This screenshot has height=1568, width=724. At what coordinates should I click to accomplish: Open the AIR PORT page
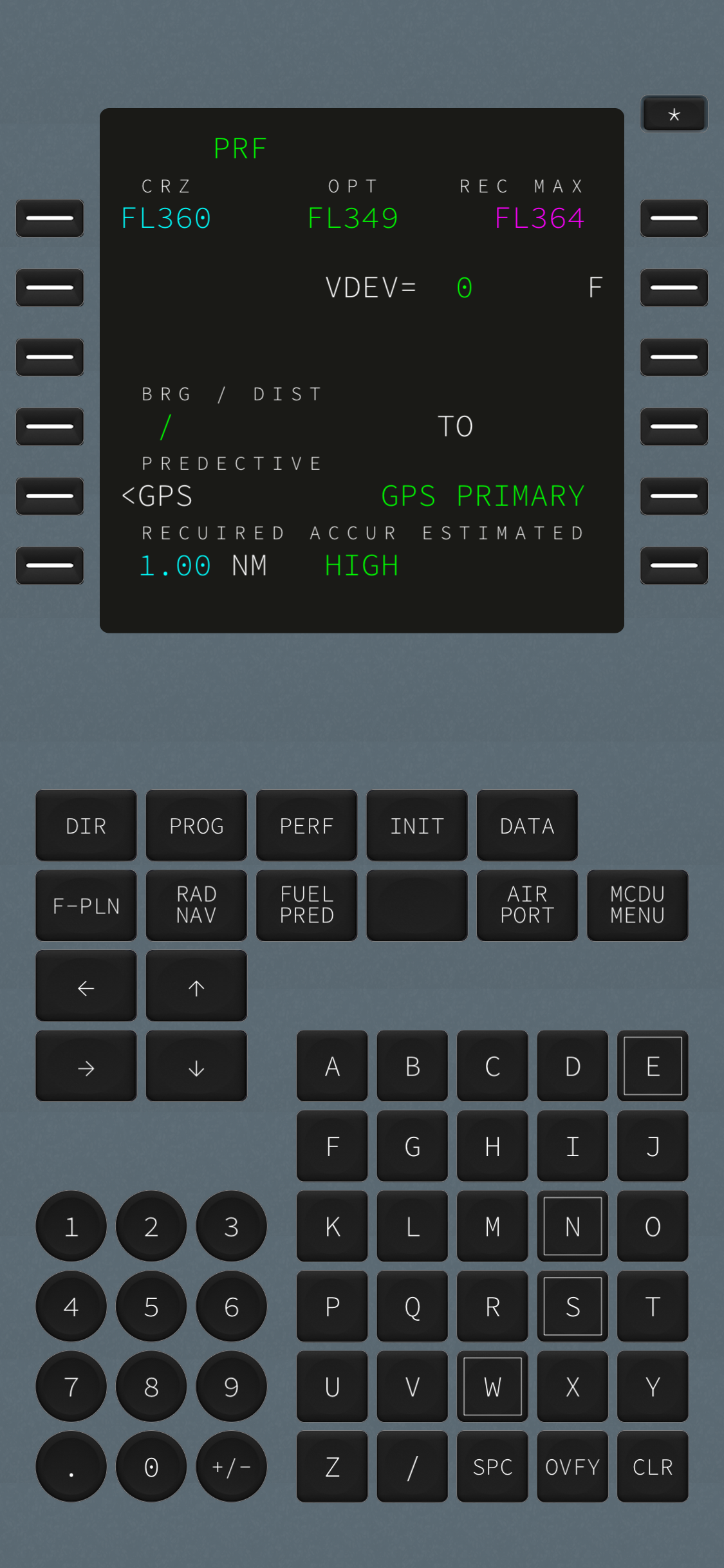(527, 906)
